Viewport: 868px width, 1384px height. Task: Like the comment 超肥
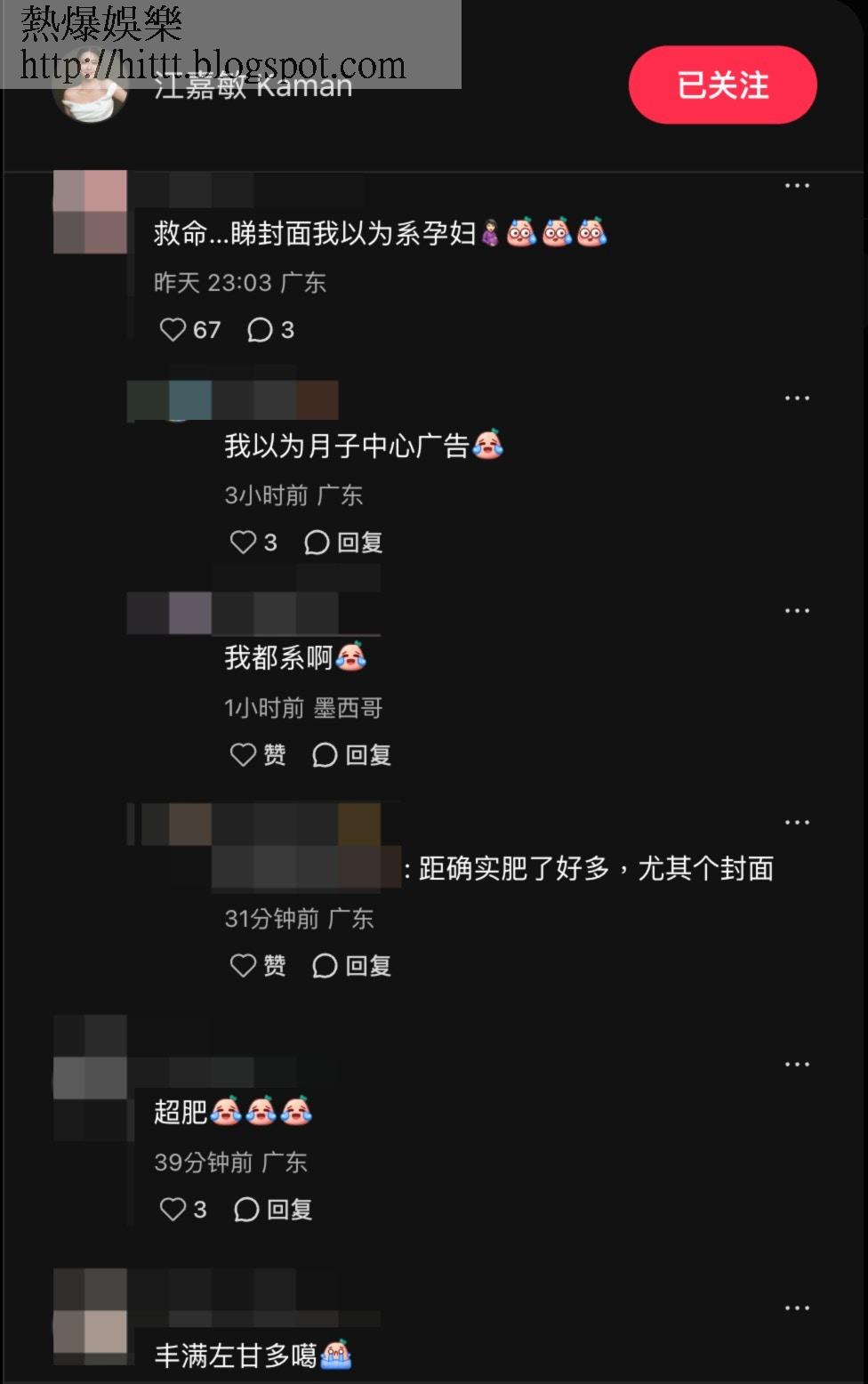tap(173, 1210)
